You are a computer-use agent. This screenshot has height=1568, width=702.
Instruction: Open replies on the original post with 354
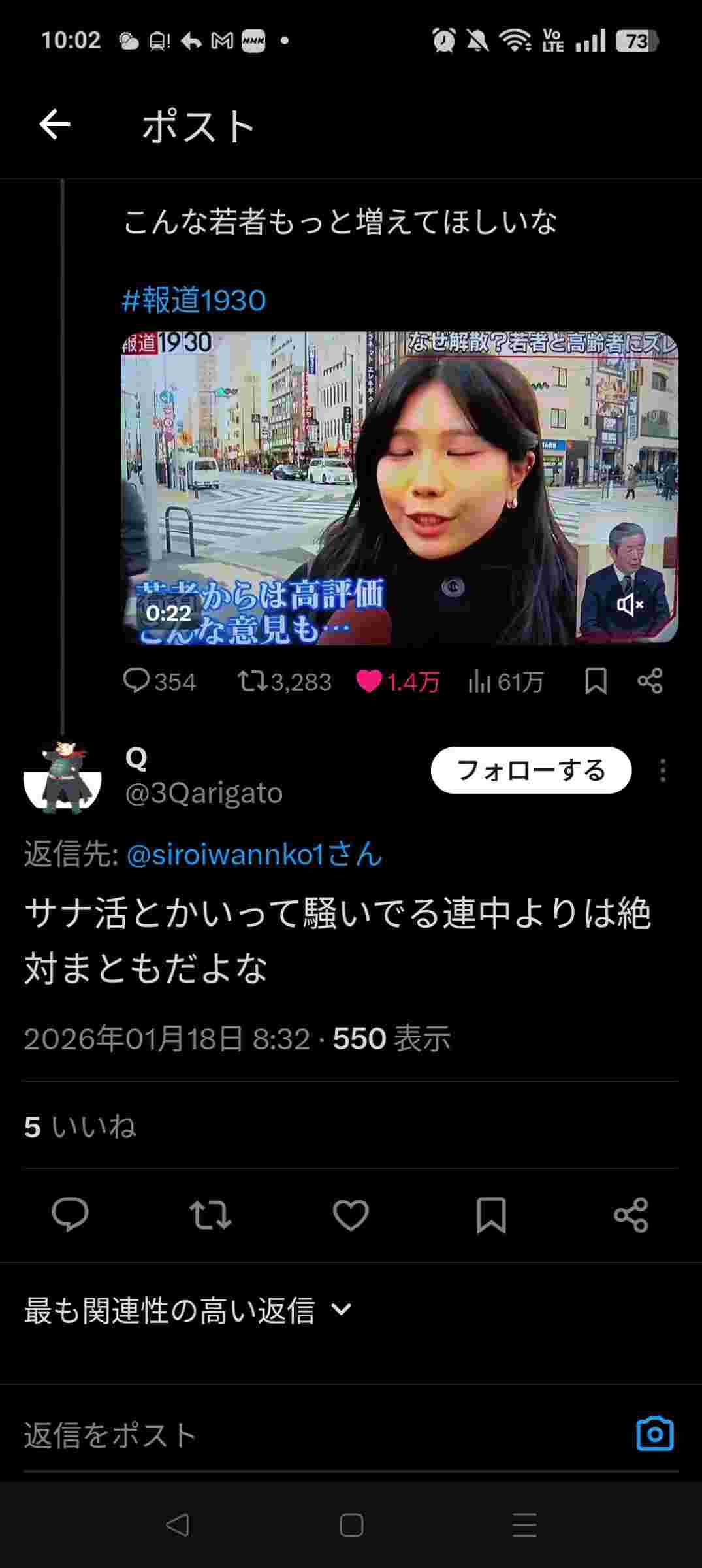click(159, 681)
